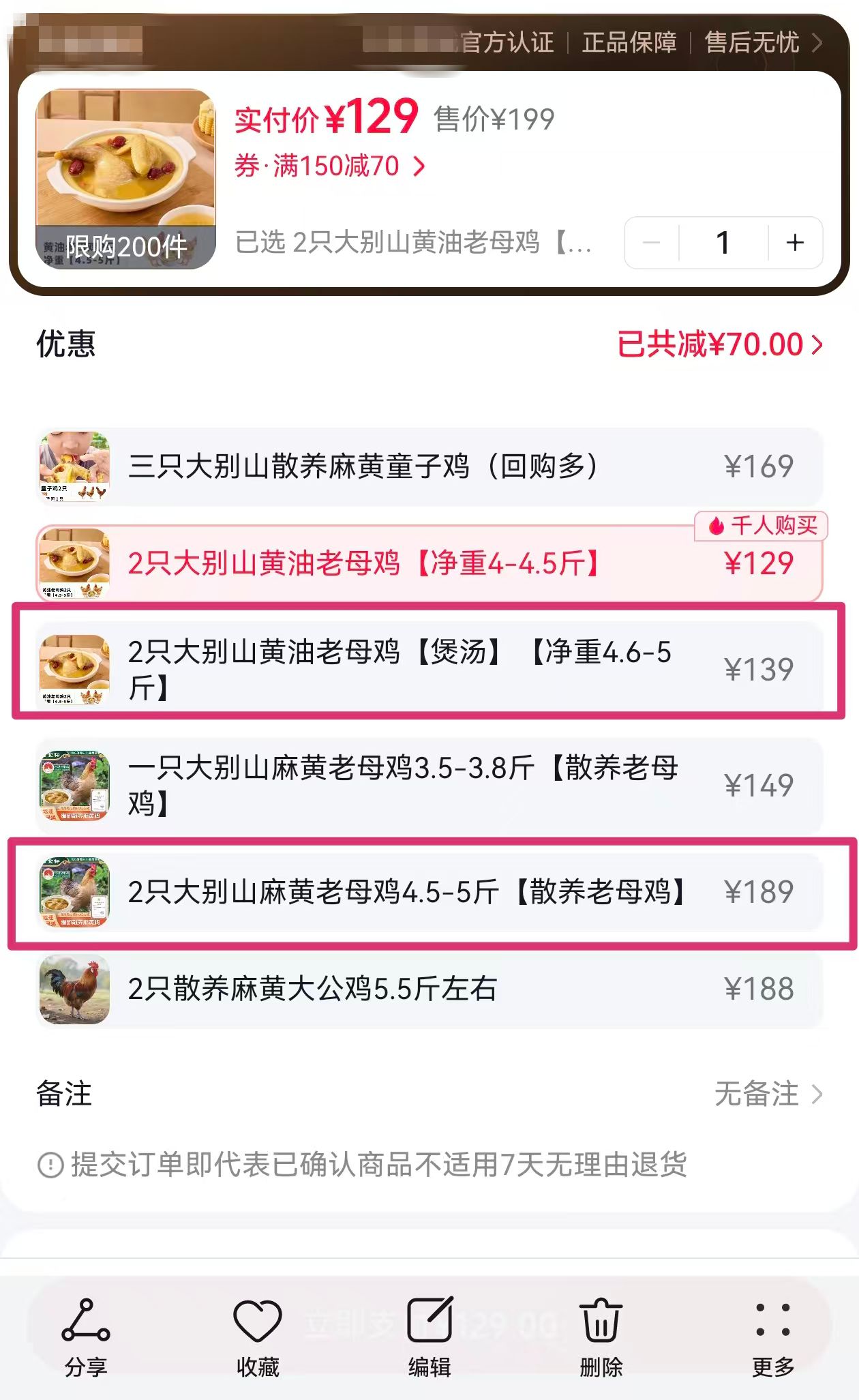The width and height of the screenshot is (859, 1400).
Task: Share this image via 分享
Action: click(86, 1335)
